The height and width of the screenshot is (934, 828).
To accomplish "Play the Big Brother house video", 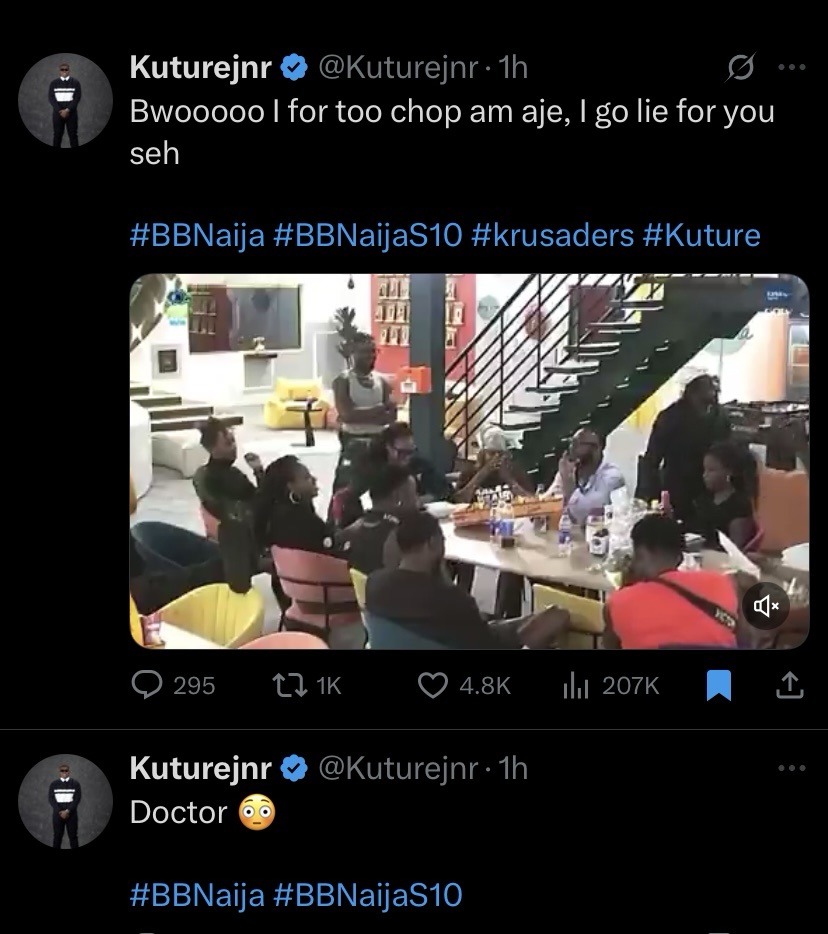I will coord(468,461).
